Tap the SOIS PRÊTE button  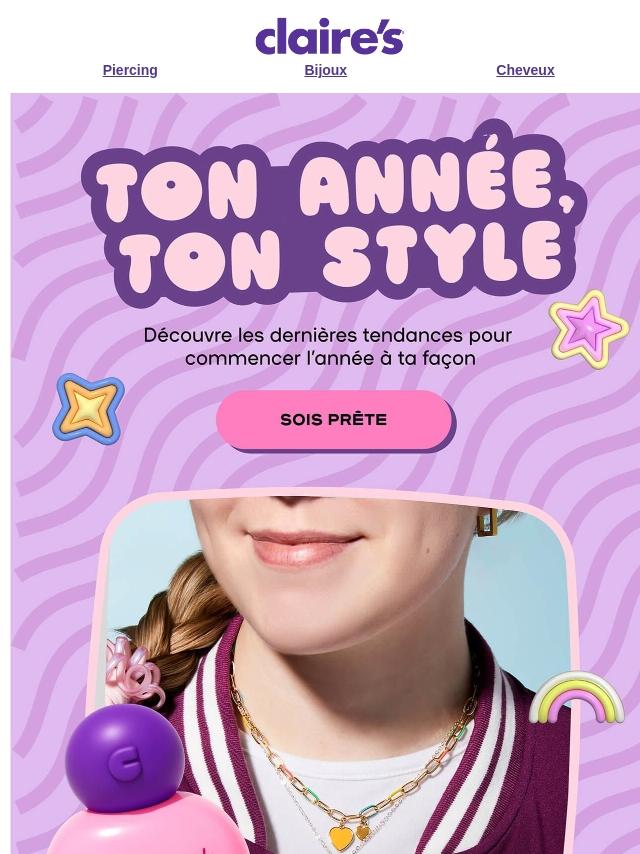(333, 420)
